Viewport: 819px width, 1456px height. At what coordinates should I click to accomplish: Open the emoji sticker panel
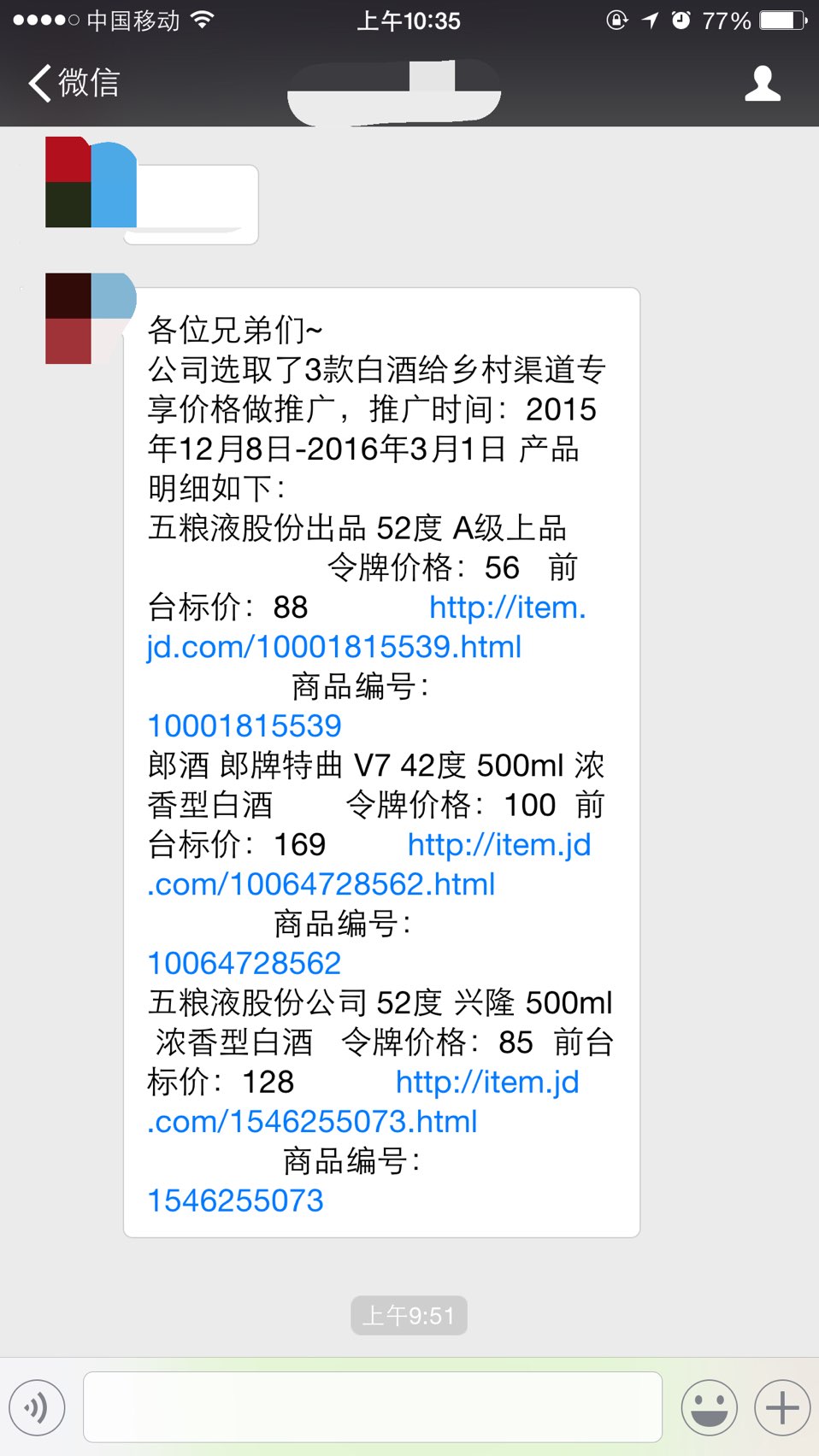710,1407
